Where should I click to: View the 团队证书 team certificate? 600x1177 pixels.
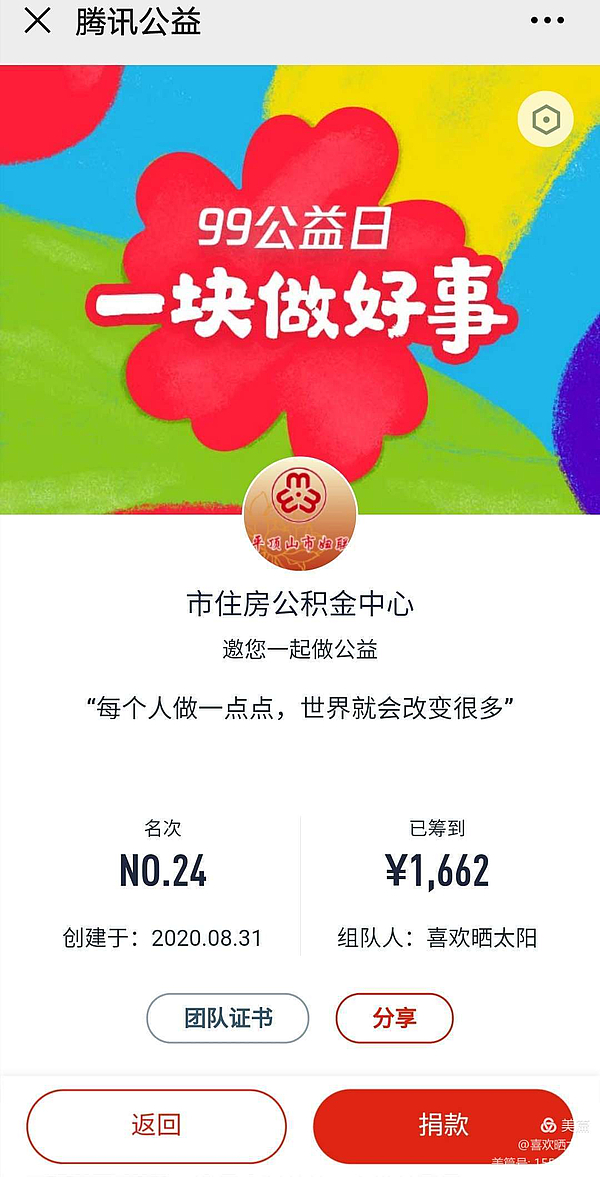coord(228,1019)
